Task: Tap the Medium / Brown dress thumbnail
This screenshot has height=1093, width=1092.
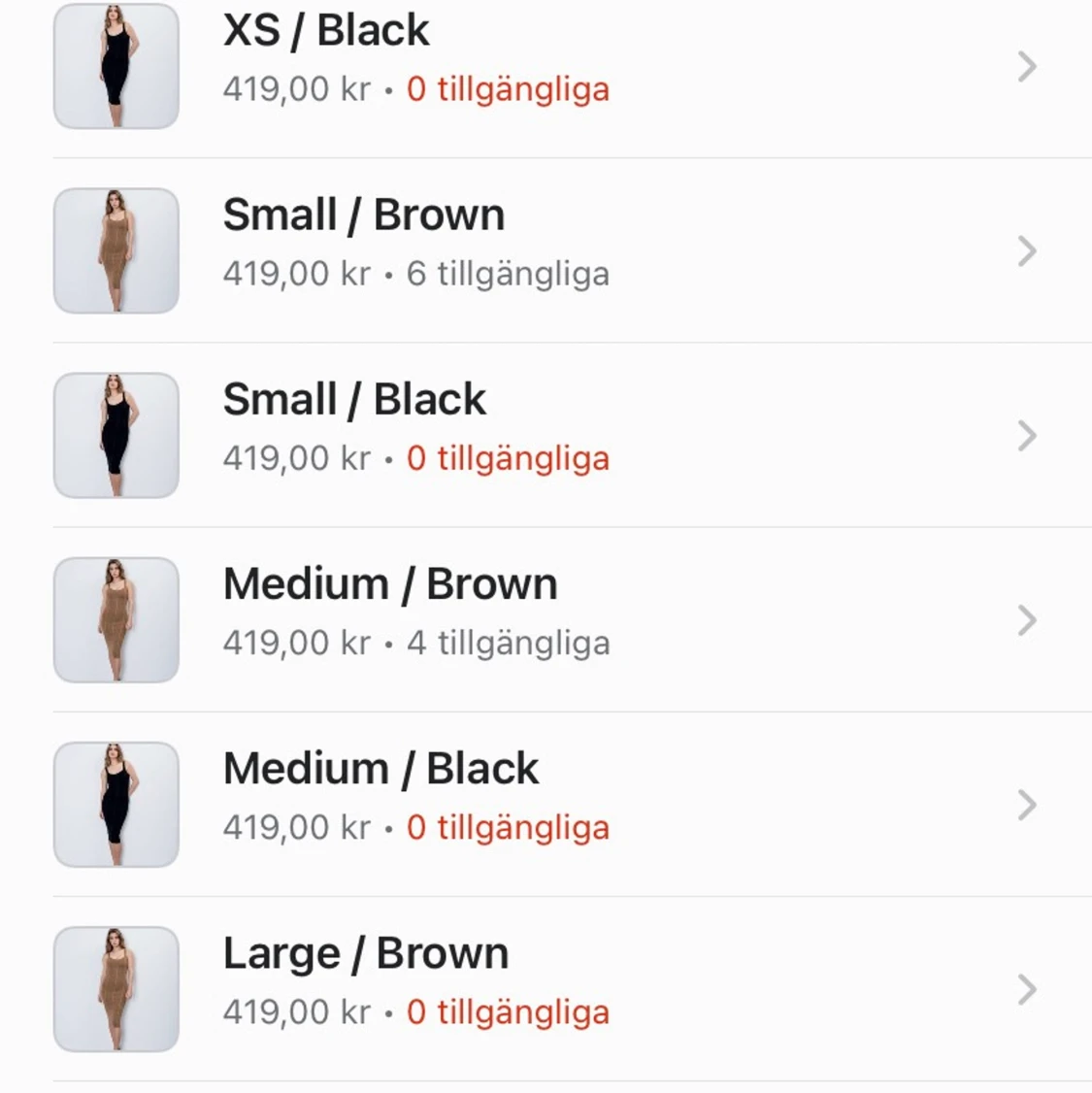Action: point(116,619)
